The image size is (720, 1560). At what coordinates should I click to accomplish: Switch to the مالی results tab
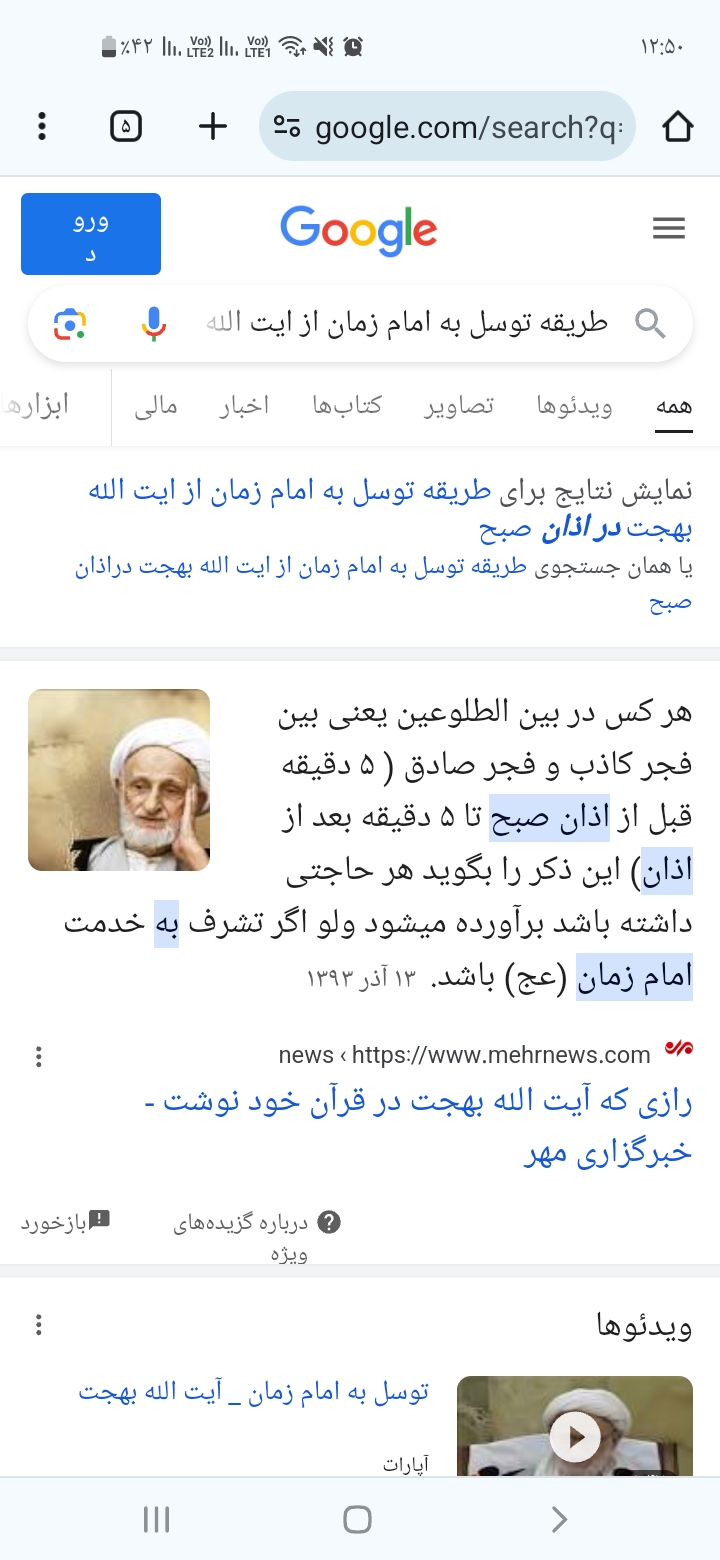click(x=156, y=406)
